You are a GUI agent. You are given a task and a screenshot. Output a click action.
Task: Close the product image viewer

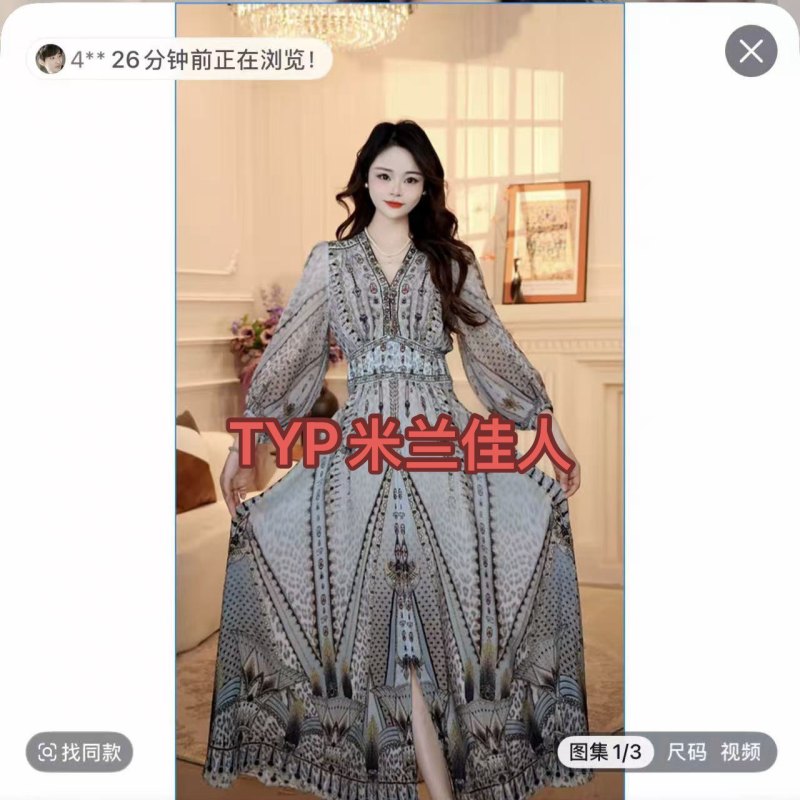pos(751,51)
